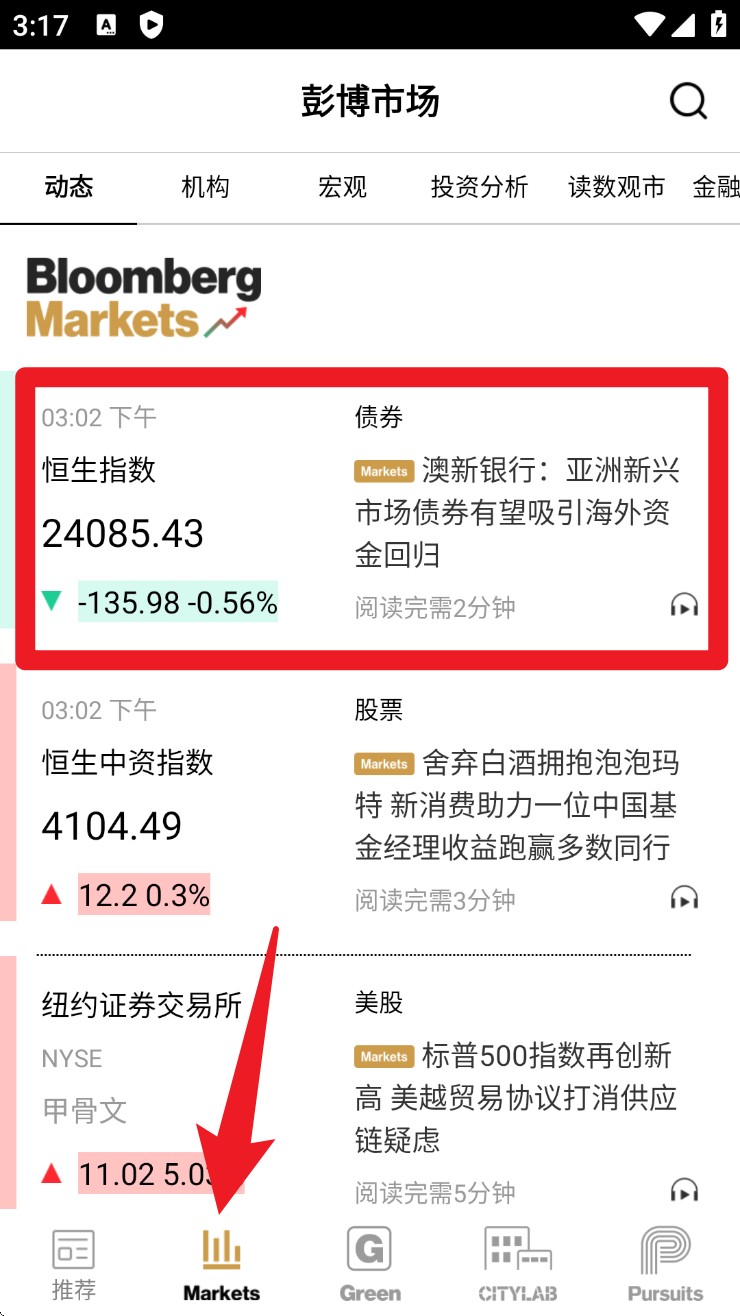Listen to the 舍弃白酒 article audio

point(684,898)
